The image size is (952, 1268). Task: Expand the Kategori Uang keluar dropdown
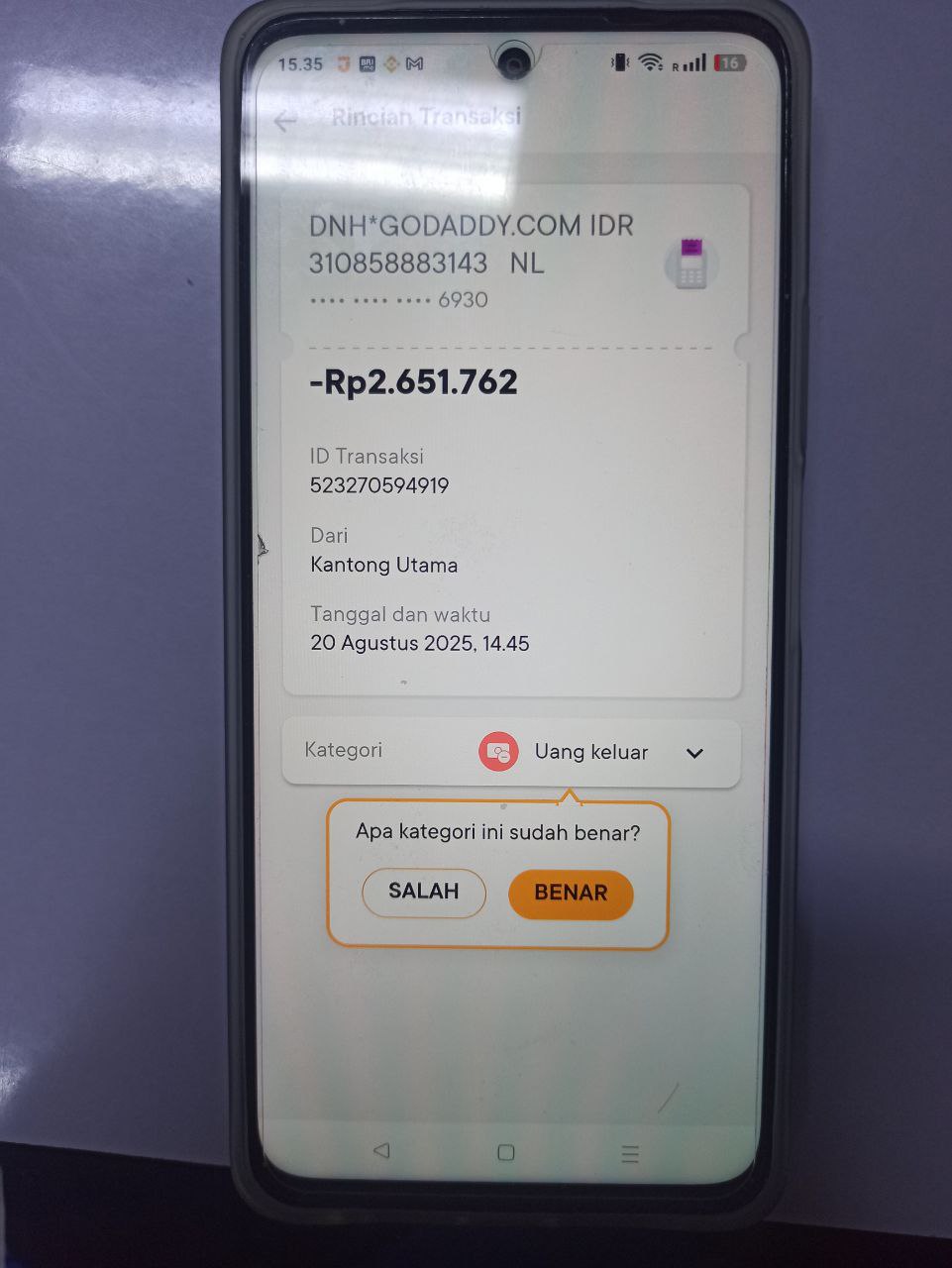click(x=694, y=753)
